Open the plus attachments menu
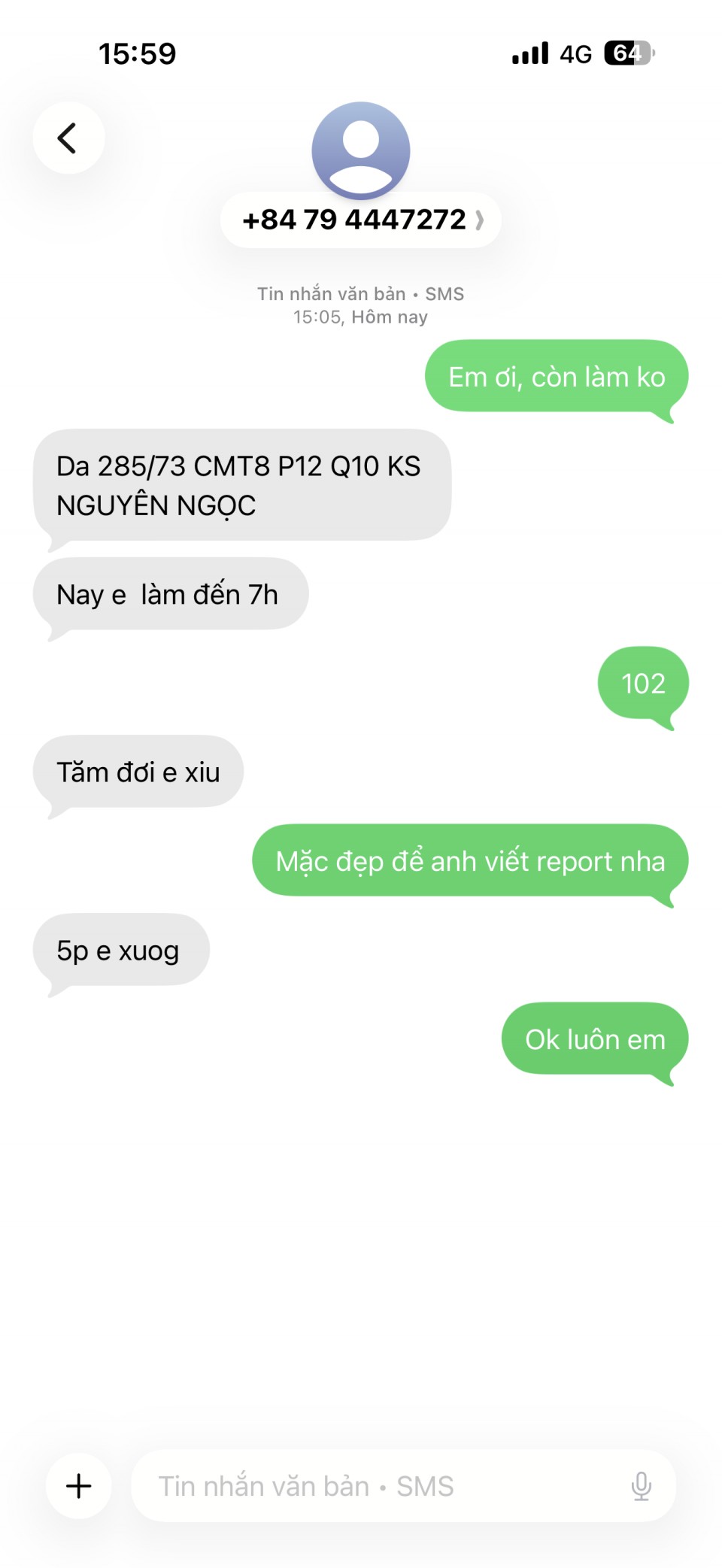Viewport: 722px width, 1568px height. [79, 1486]
